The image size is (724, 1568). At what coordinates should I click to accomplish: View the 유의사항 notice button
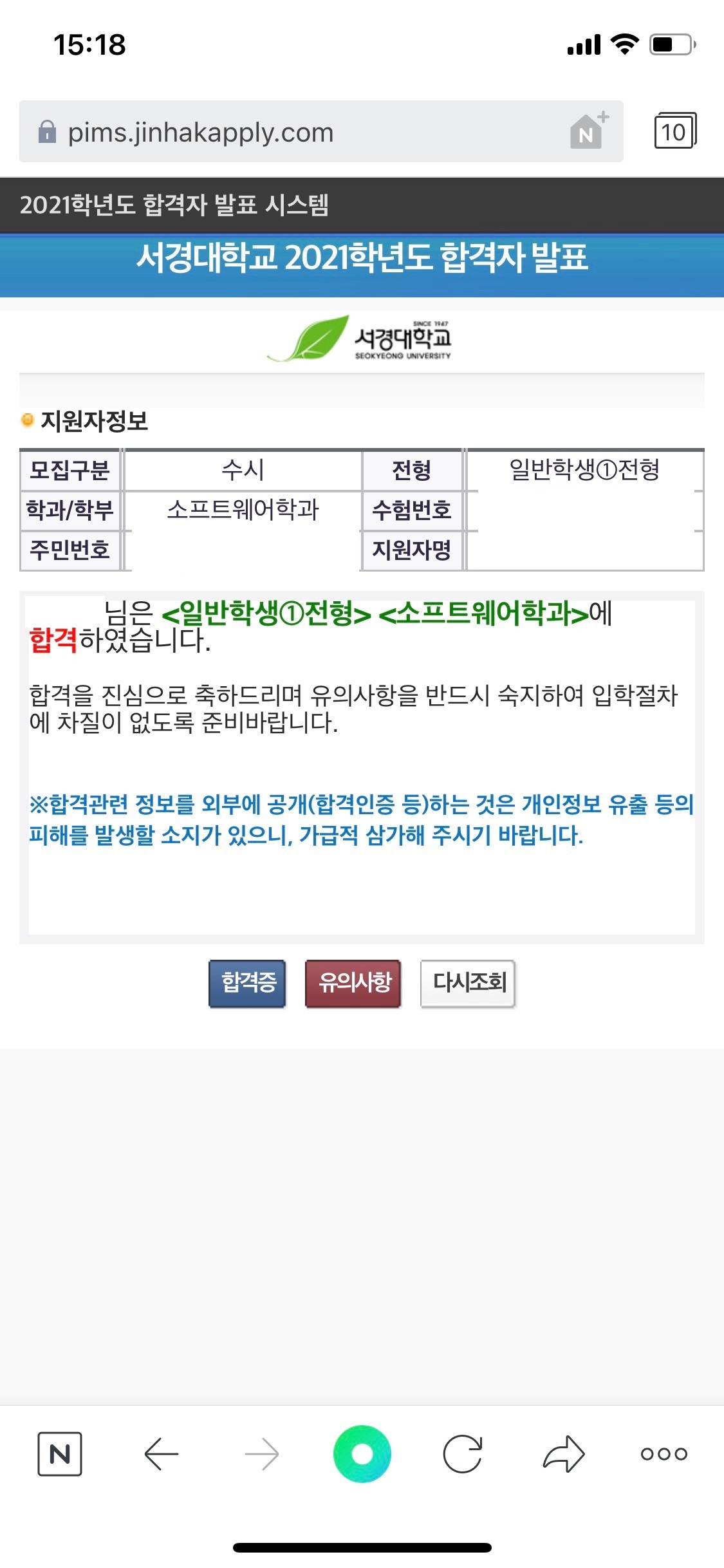tap(353, 983)
